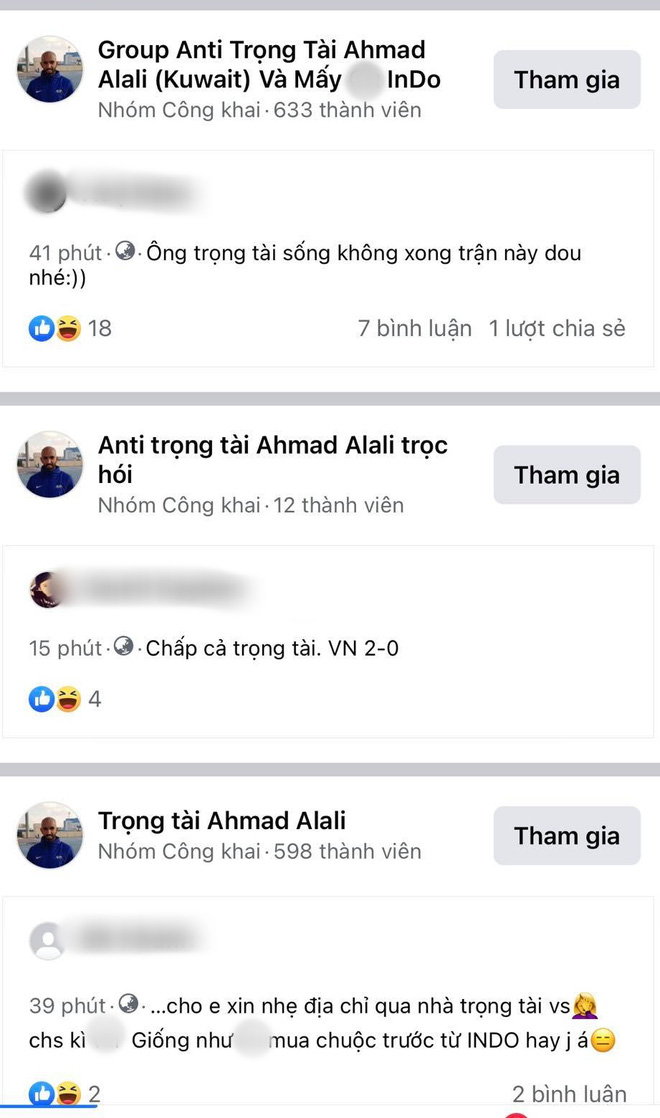The width and height of the screenshot is (660, 1118).
Task: Tap Tham gia for Anti trọng tài Ahmad Alali trọc hói
Action: click(566, 475)
